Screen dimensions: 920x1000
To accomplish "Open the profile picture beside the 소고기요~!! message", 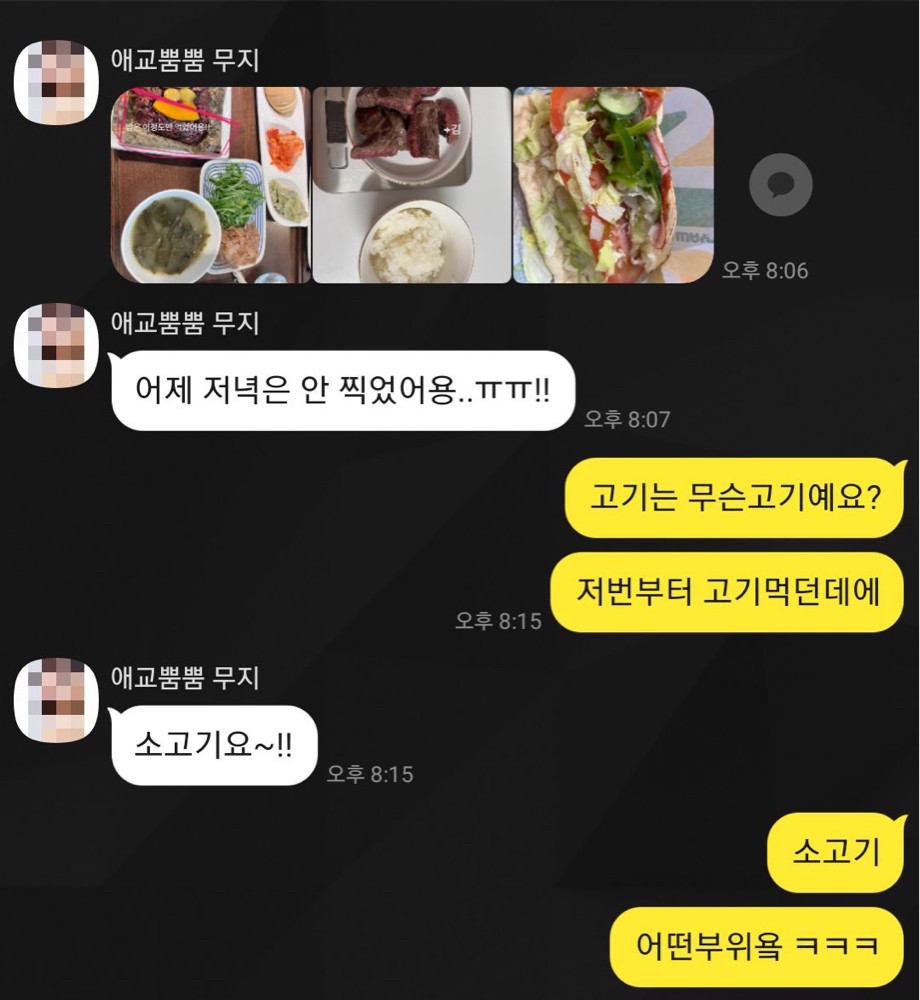I will point(56,700).
